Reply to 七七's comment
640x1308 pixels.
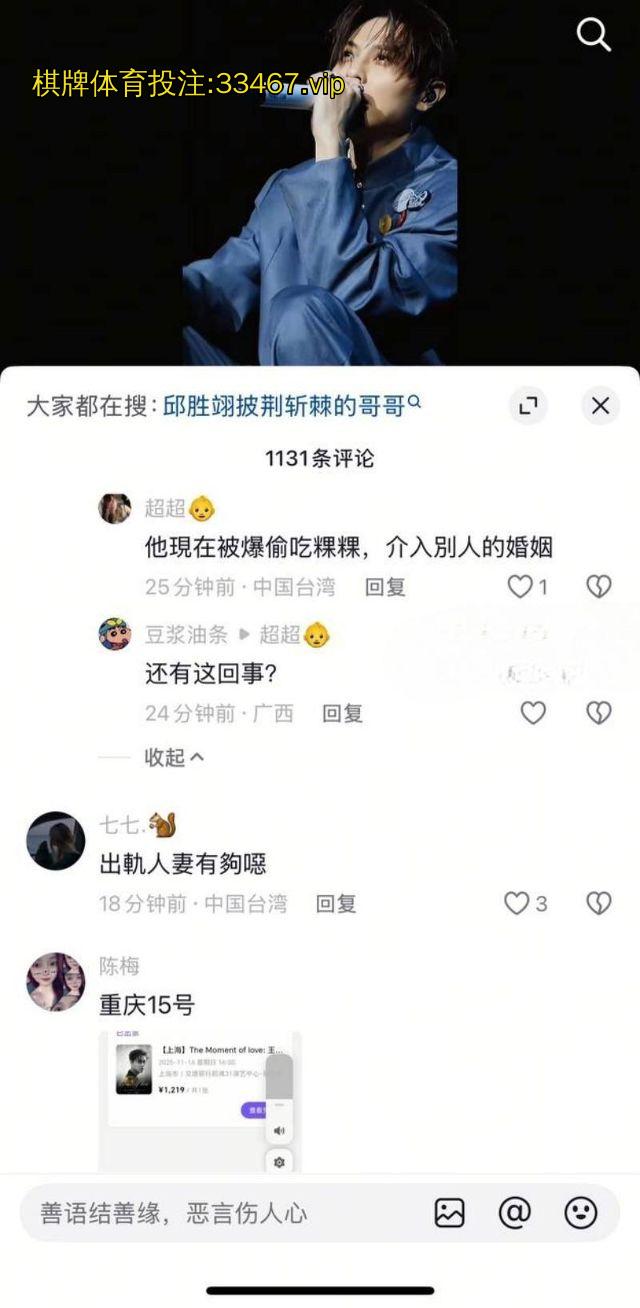336,903
